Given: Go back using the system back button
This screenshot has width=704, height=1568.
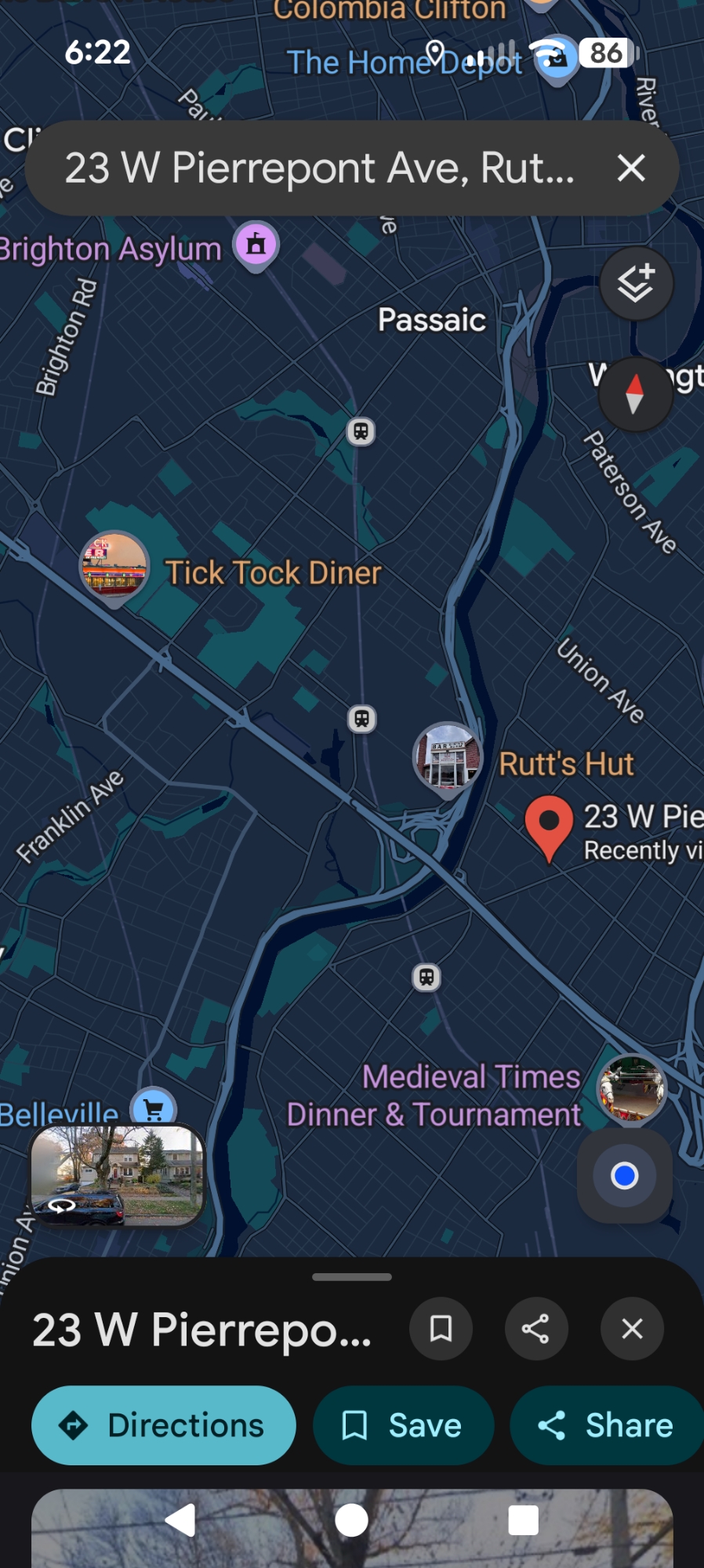Looking at the screenshot, I should [x=180, y=1520].
